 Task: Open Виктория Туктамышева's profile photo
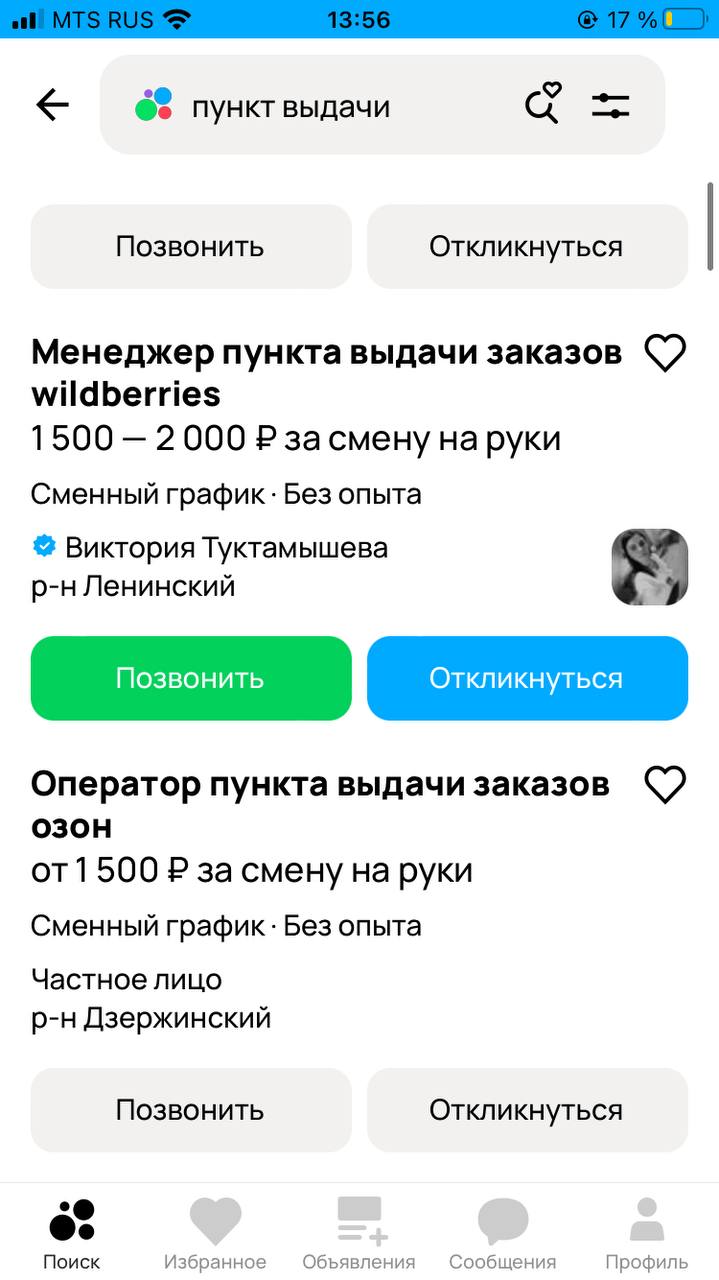[650, 567]
